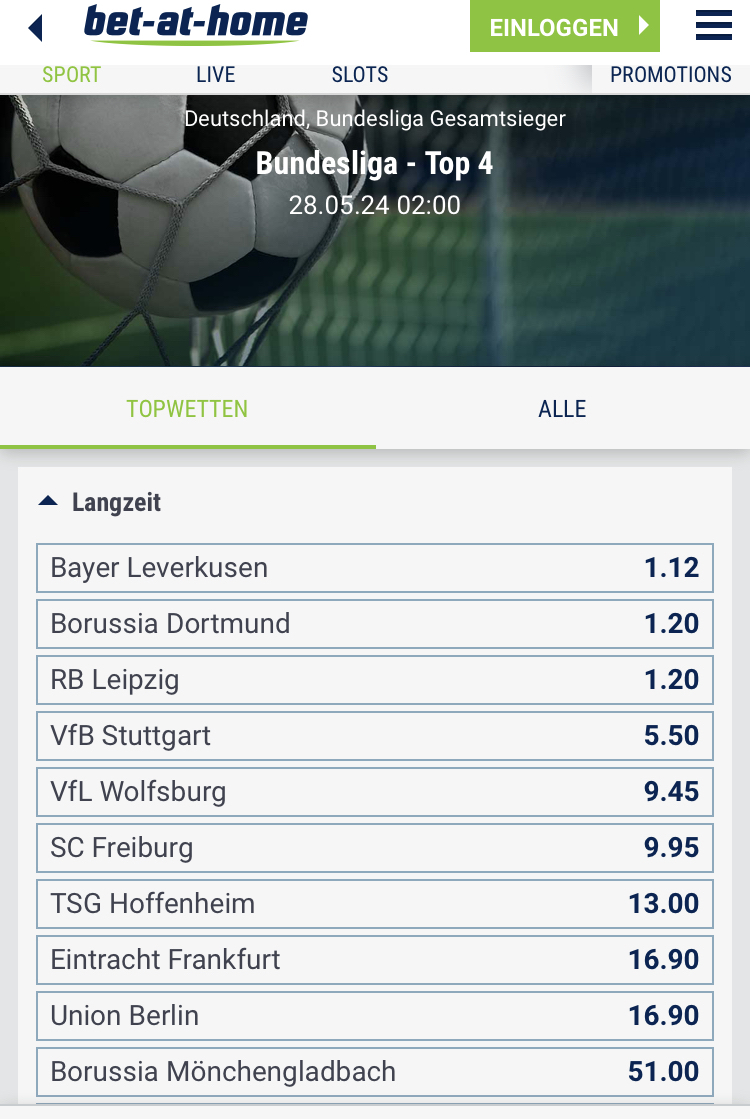Collapse the Langzeit section

(100, 502)
